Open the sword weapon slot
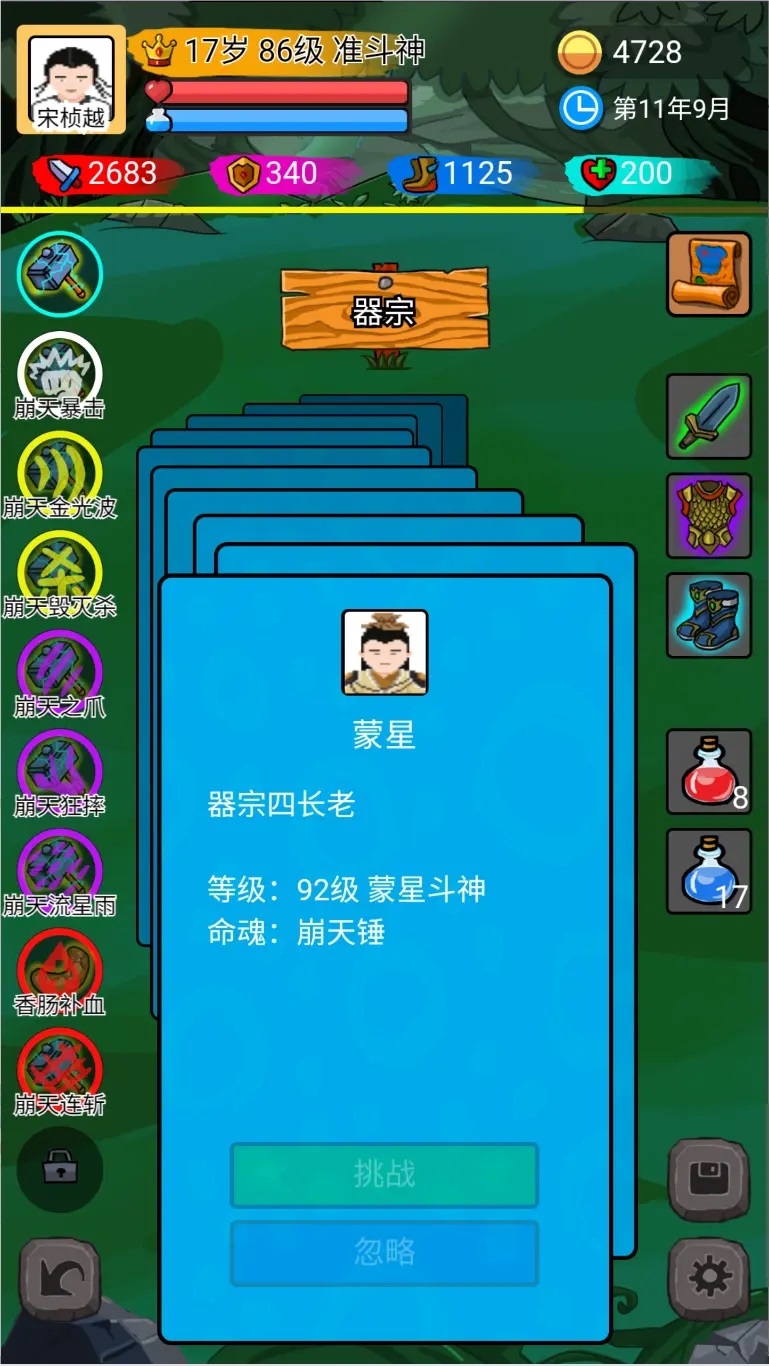This screenshot has width=769, height=1366. [x=708, y=416]
